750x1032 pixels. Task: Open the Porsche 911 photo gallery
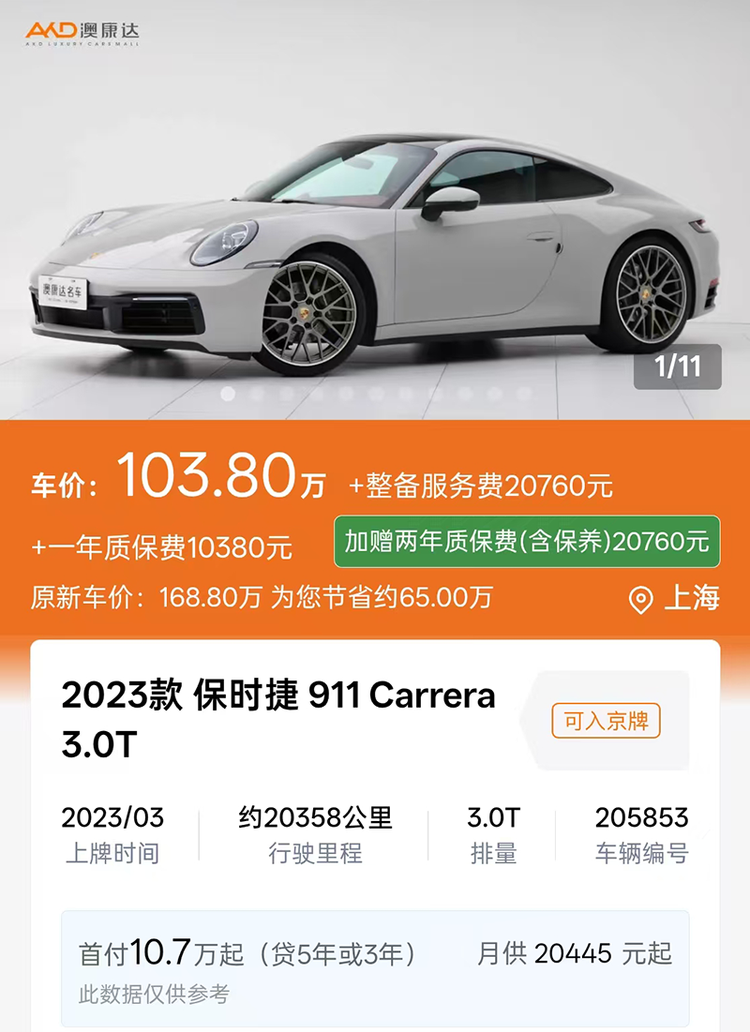coord(375,230)
